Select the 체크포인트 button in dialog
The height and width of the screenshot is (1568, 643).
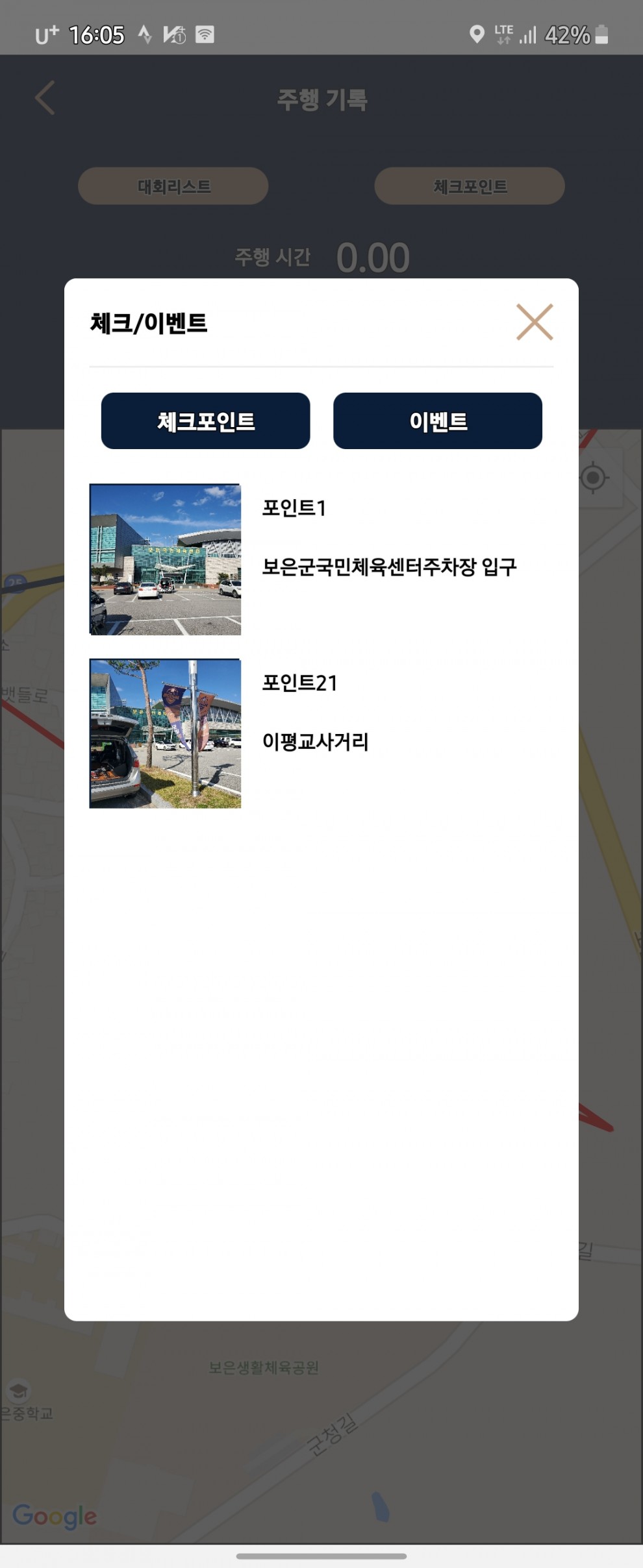point(205,421)
